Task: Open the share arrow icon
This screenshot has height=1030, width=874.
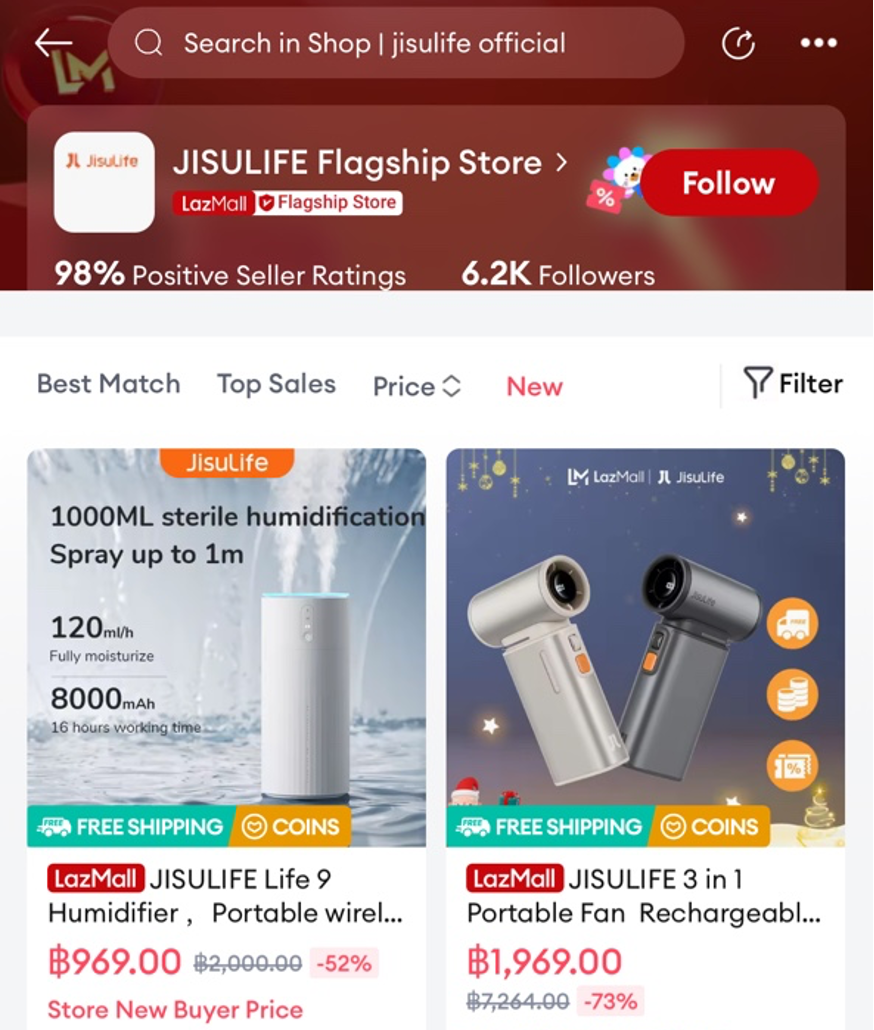Action: click(738, 43)
